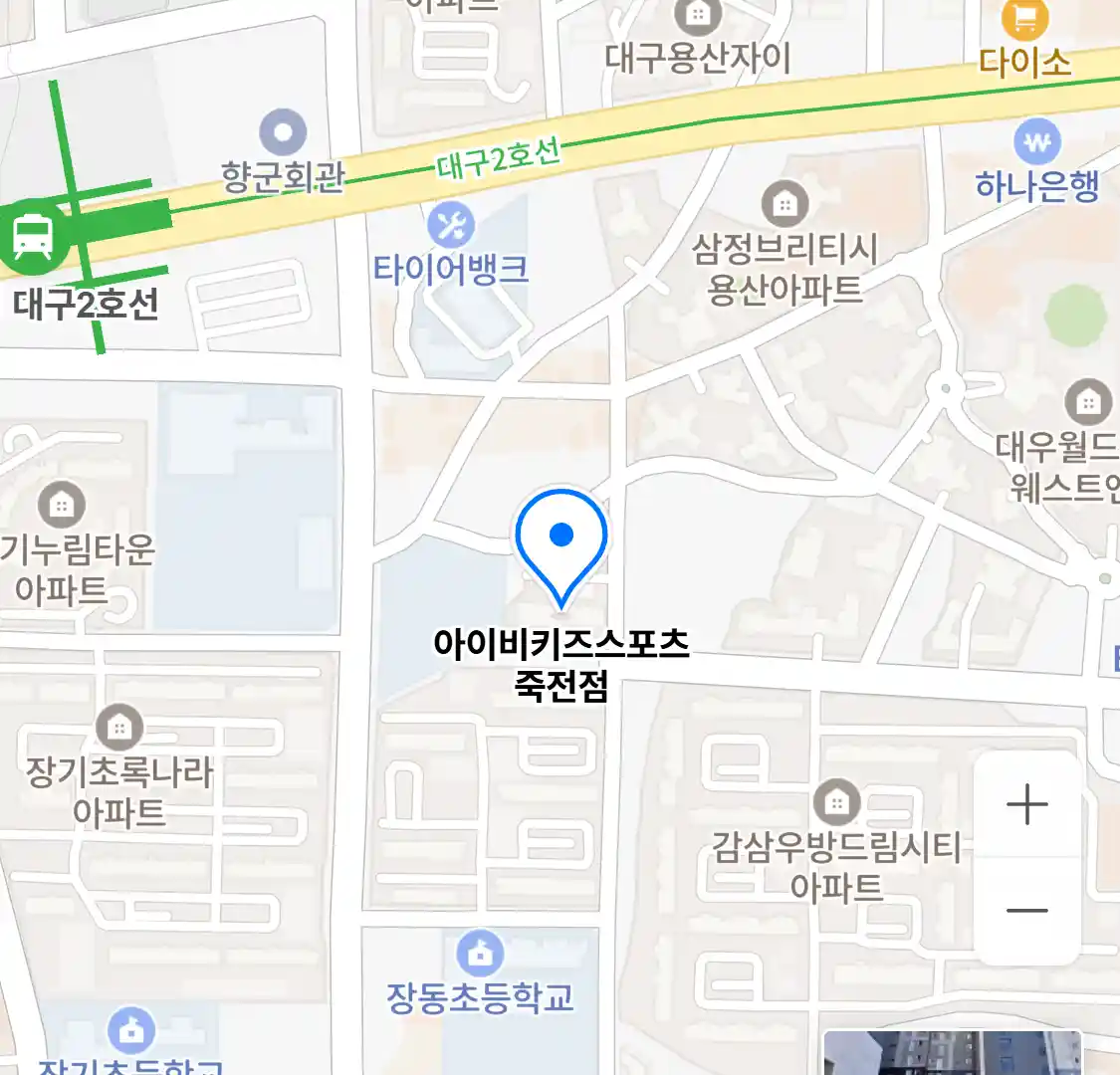Open the 감삼우방드림시티 아파트 marker
Image resolution: width=1120 pixels, height=1075 pixels.
[x=836, y=802]
